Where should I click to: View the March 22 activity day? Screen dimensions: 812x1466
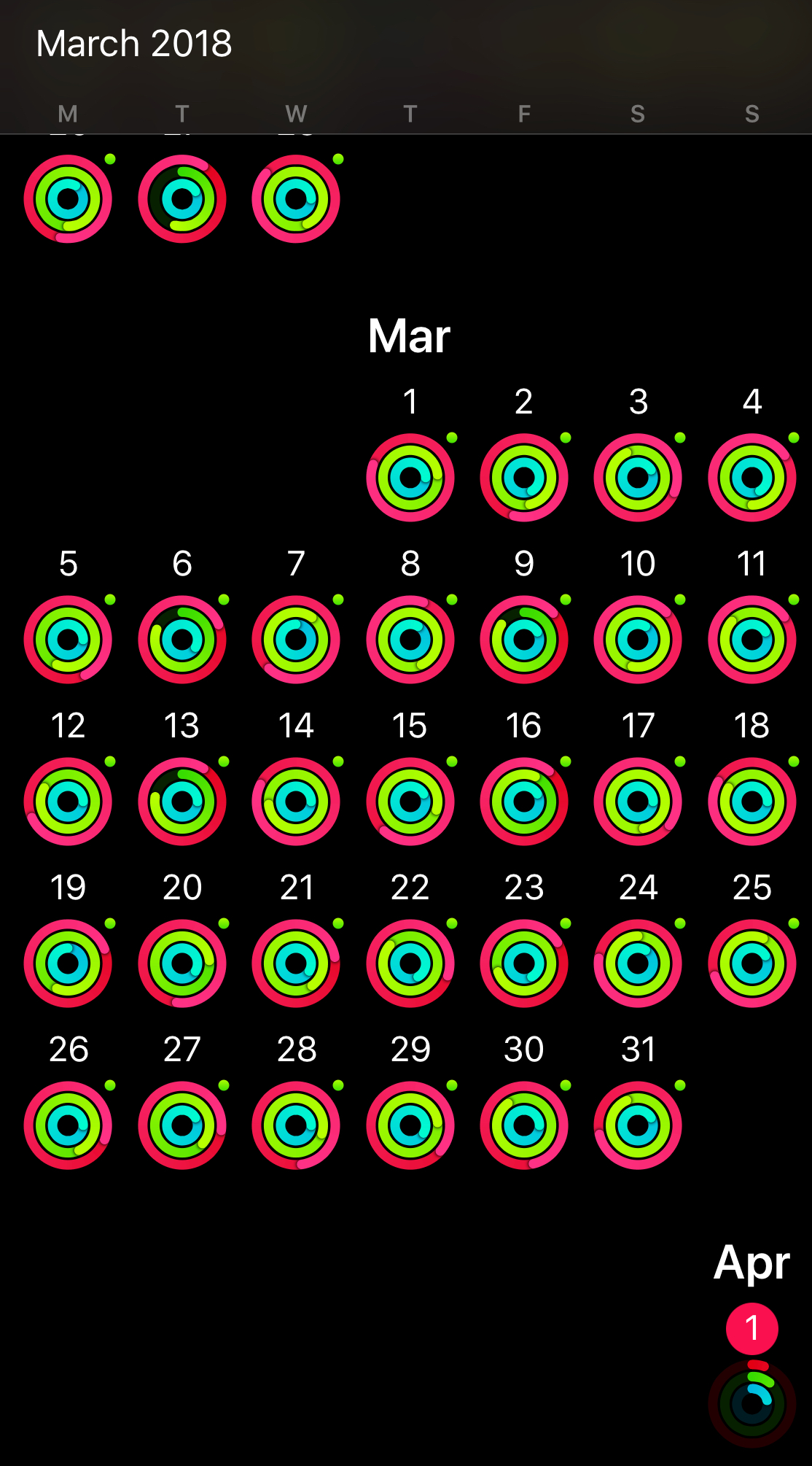coord(410,963)
